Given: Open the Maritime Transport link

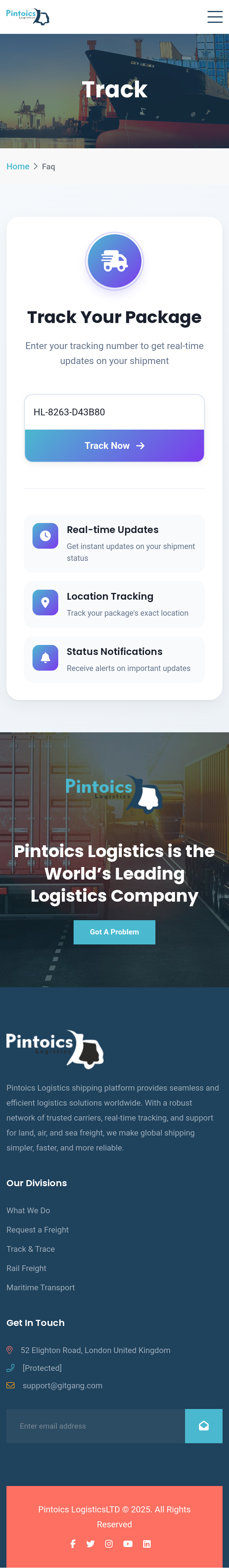Looking at the screenshot, I should [x=40, y=1287].
